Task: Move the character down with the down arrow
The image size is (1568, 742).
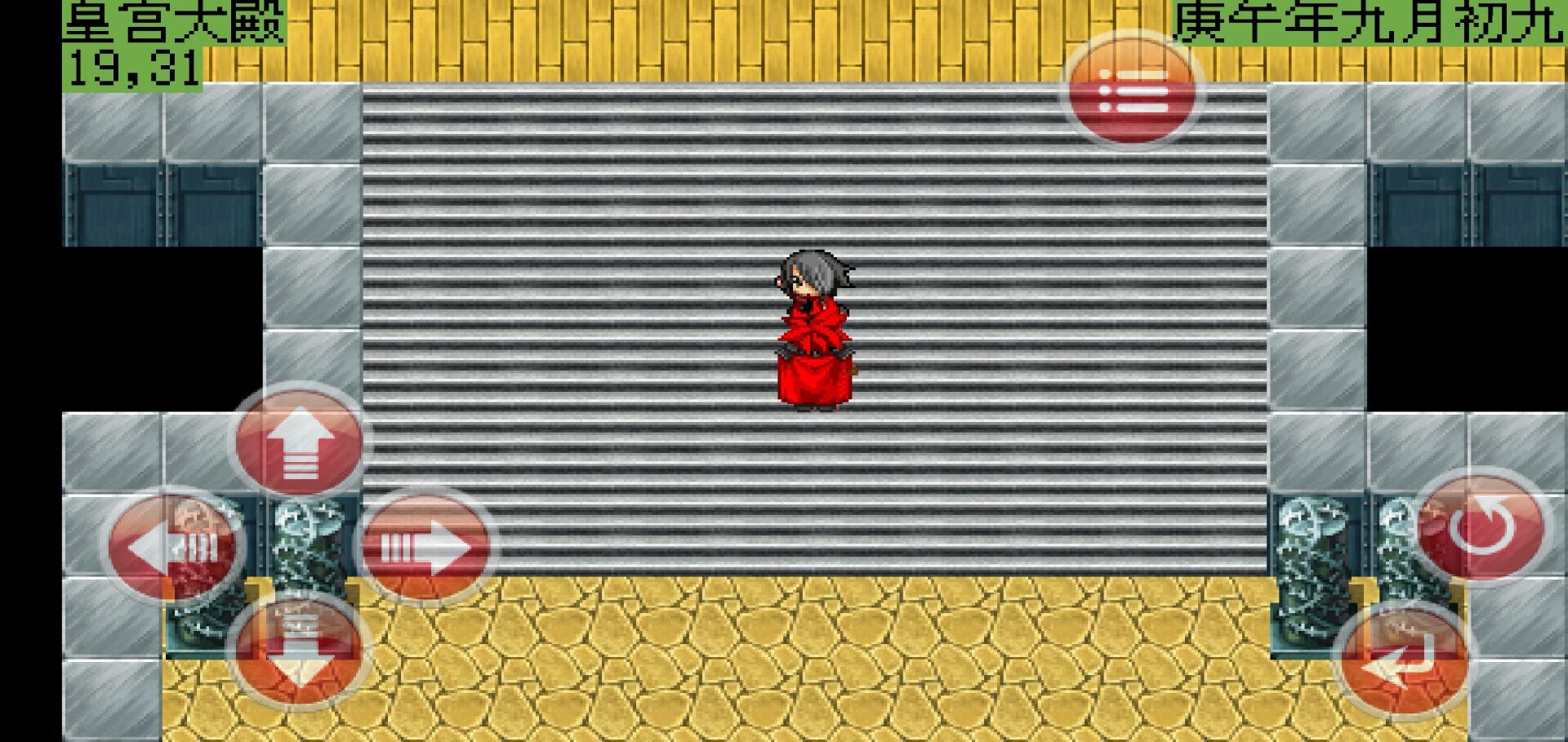Action: (299, 650)
